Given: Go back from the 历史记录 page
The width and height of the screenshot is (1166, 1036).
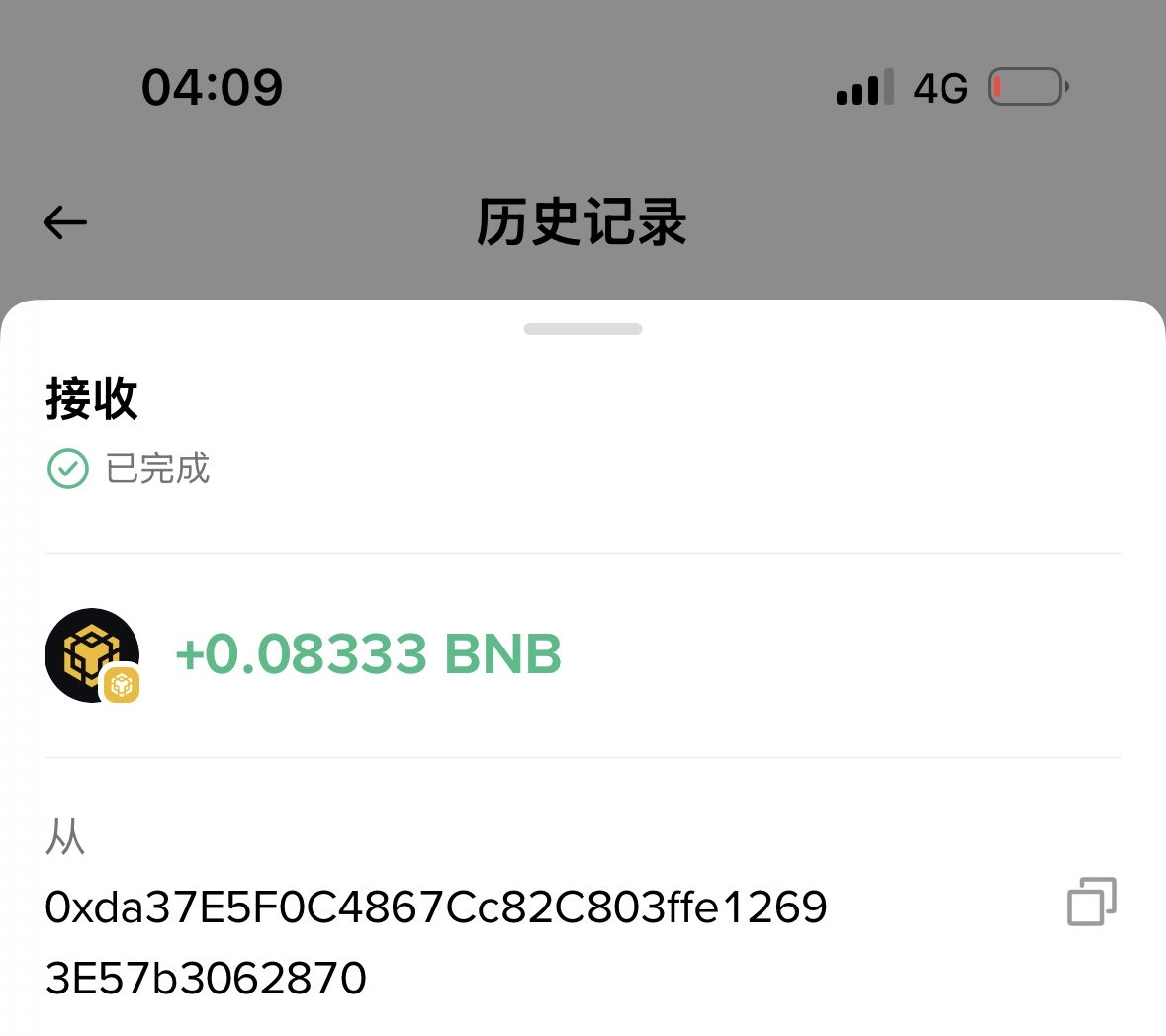Looking at the screenshot, I should [x=65, y=222].
